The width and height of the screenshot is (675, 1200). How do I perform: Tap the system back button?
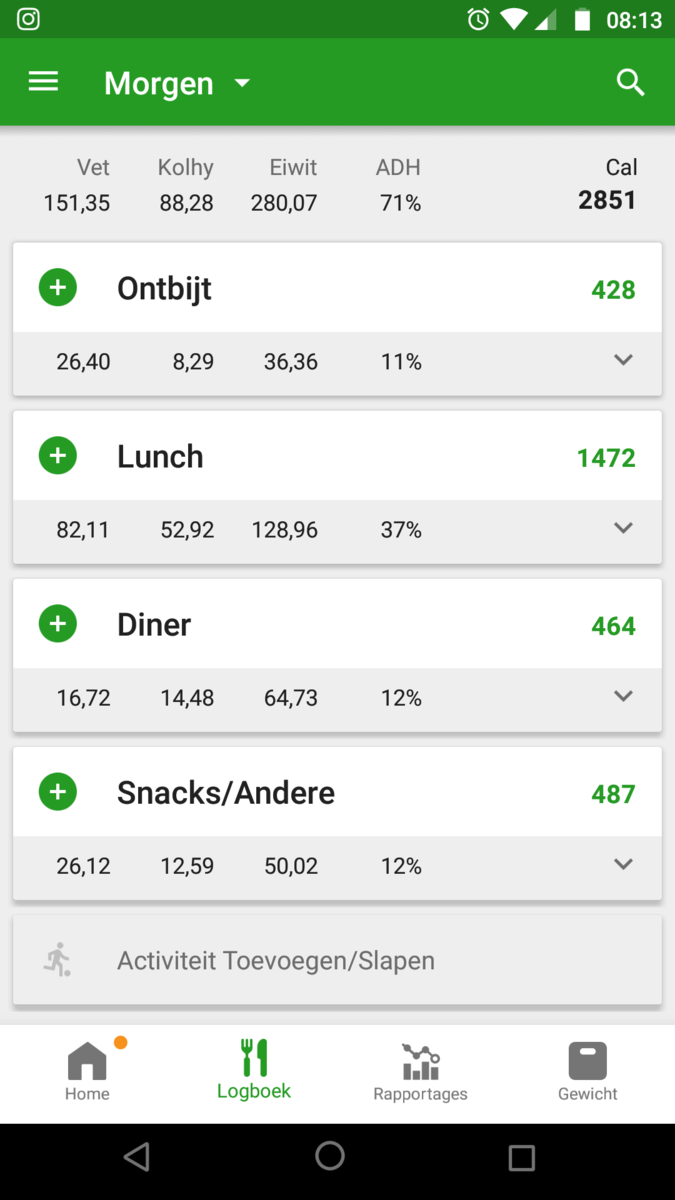tap(137, 1157)
